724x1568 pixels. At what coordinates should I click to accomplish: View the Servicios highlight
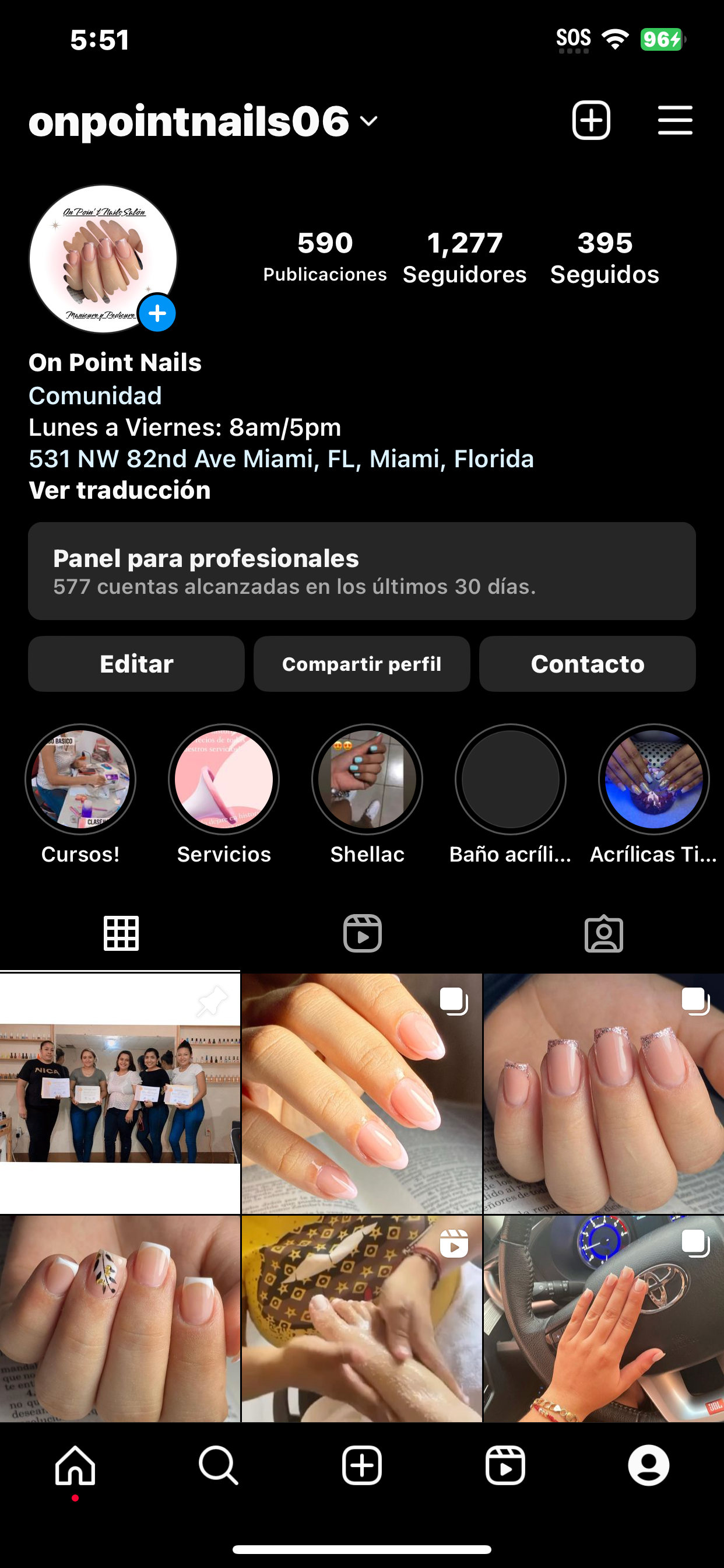(224, 779)
